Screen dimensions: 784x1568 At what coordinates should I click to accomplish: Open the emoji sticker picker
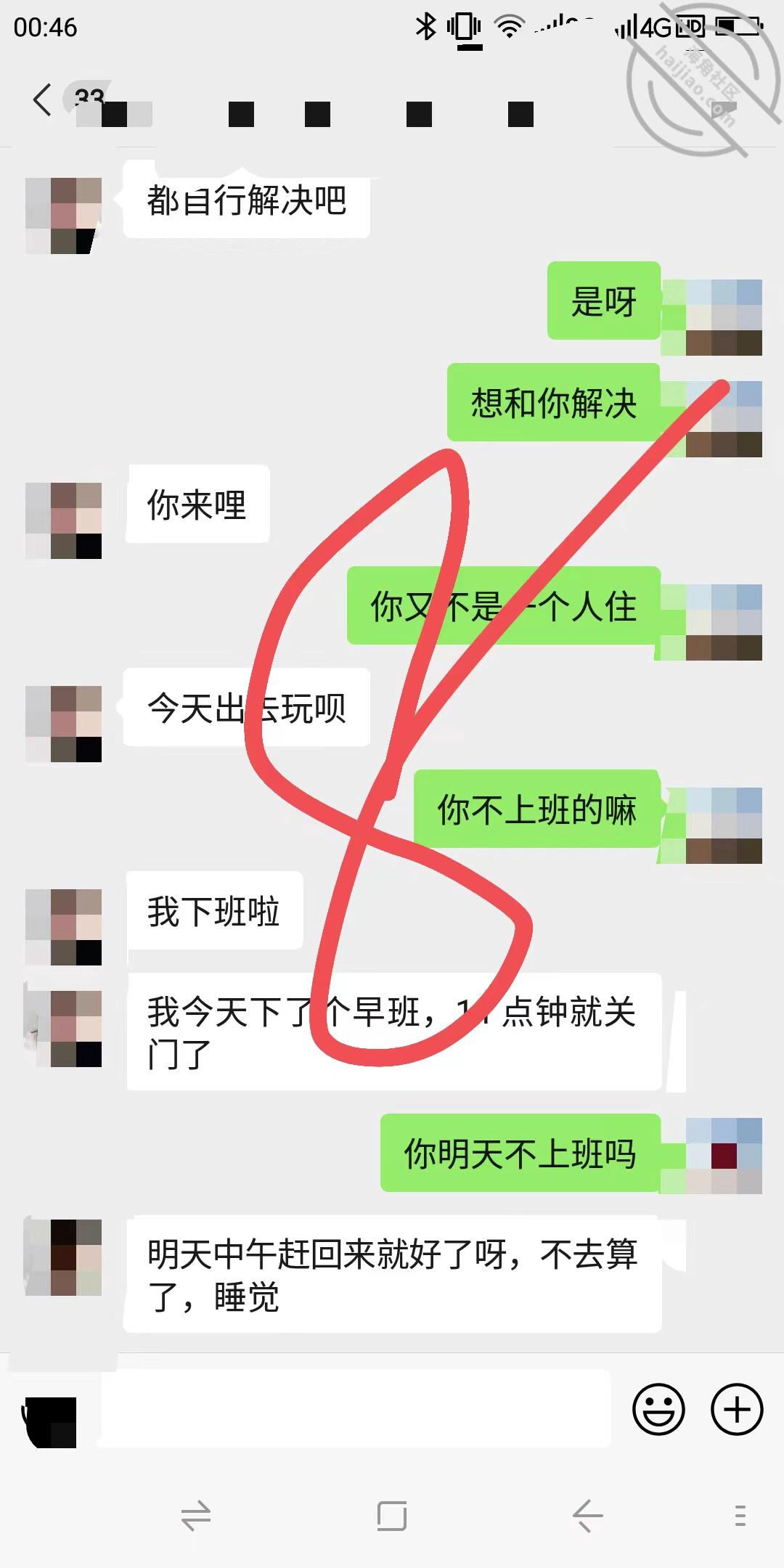pos(658,1410)
